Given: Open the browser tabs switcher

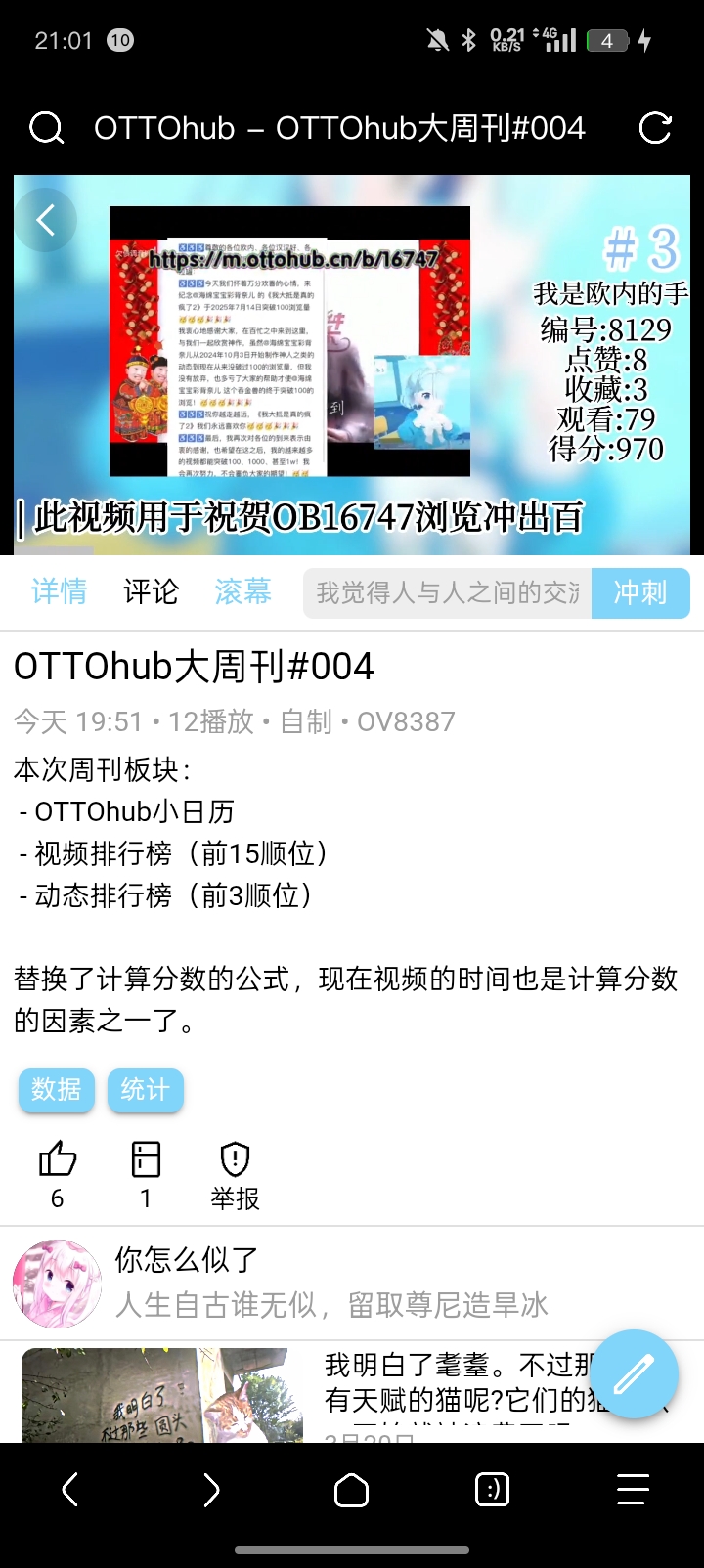Looking at the screenshot, I should pyautogui.click(x=492, y=1490).
